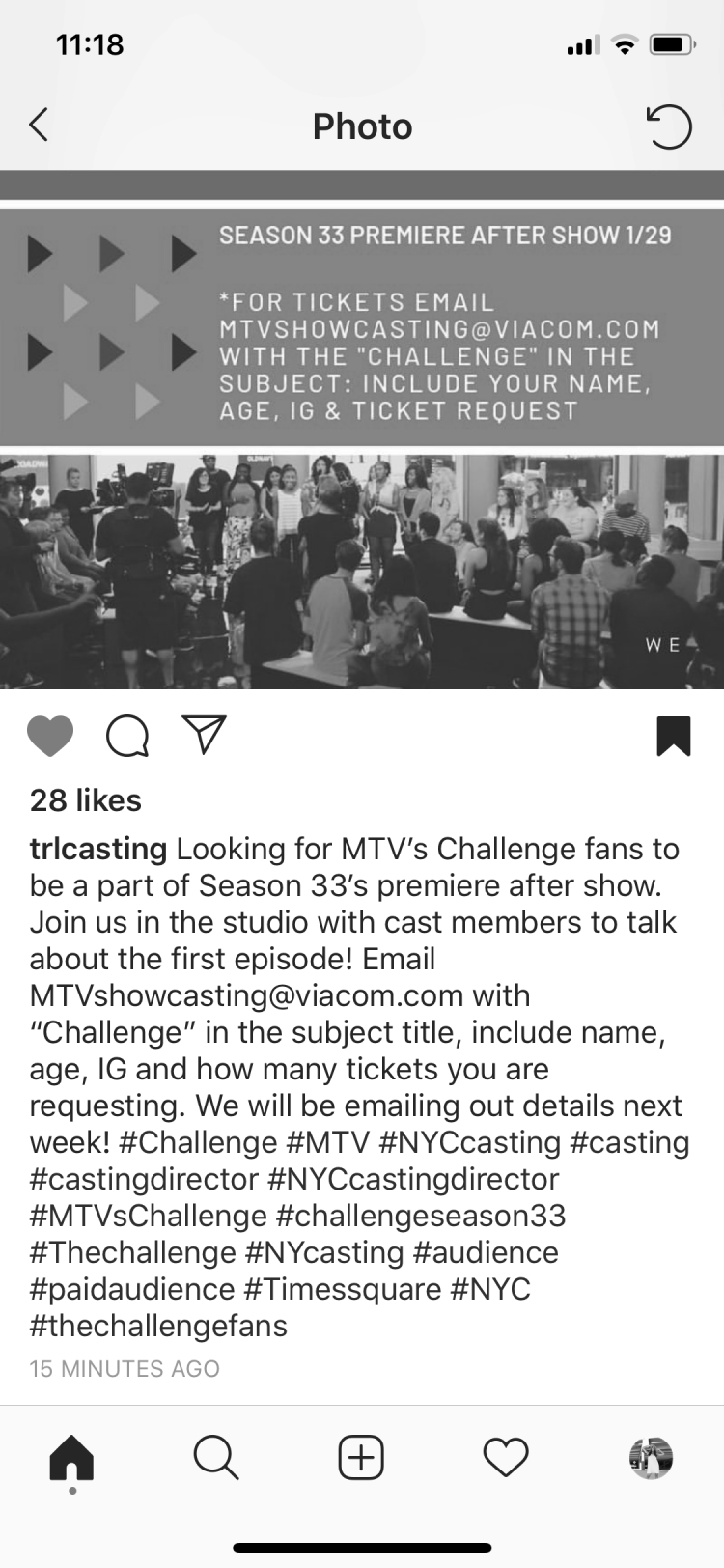Open the season 33 after show photo
The height and width of the screenshot is (1568, 724).
361,444
